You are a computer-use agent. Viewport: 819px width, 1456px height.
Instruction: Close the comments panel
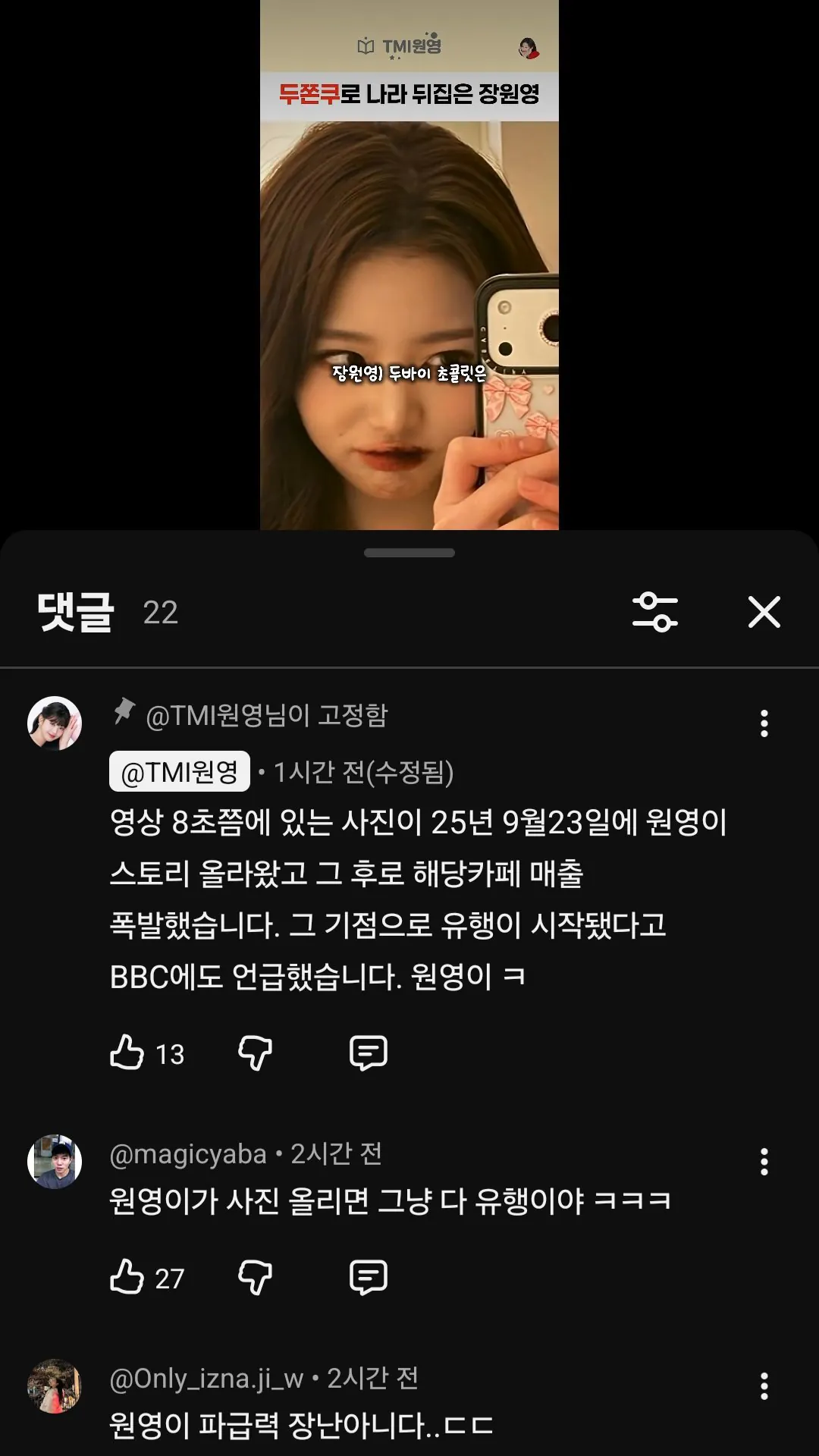tap(764, 612)
